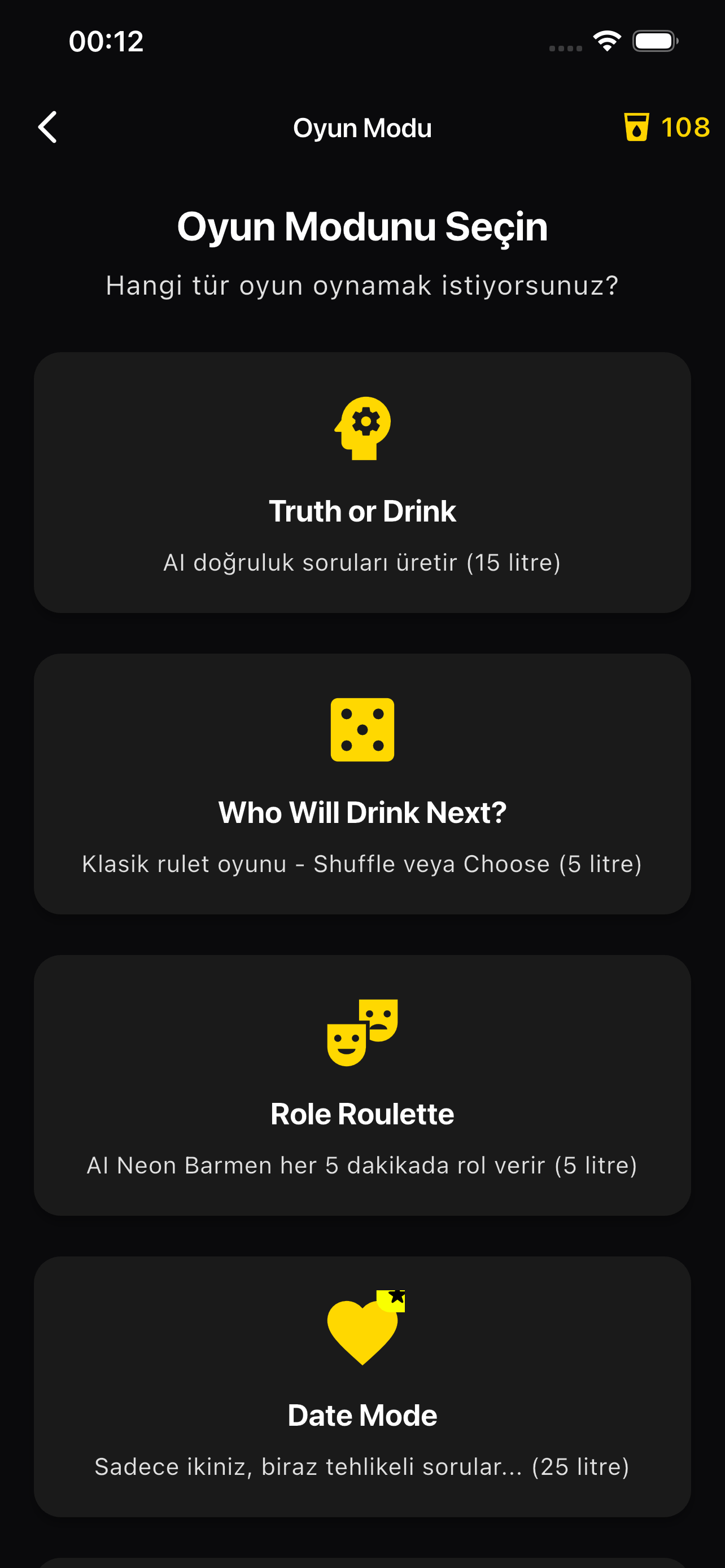The image size is (725, 1568).
Task: Tap the back chevron to leave Oyun Modu
Action: (x=47, y=128)
